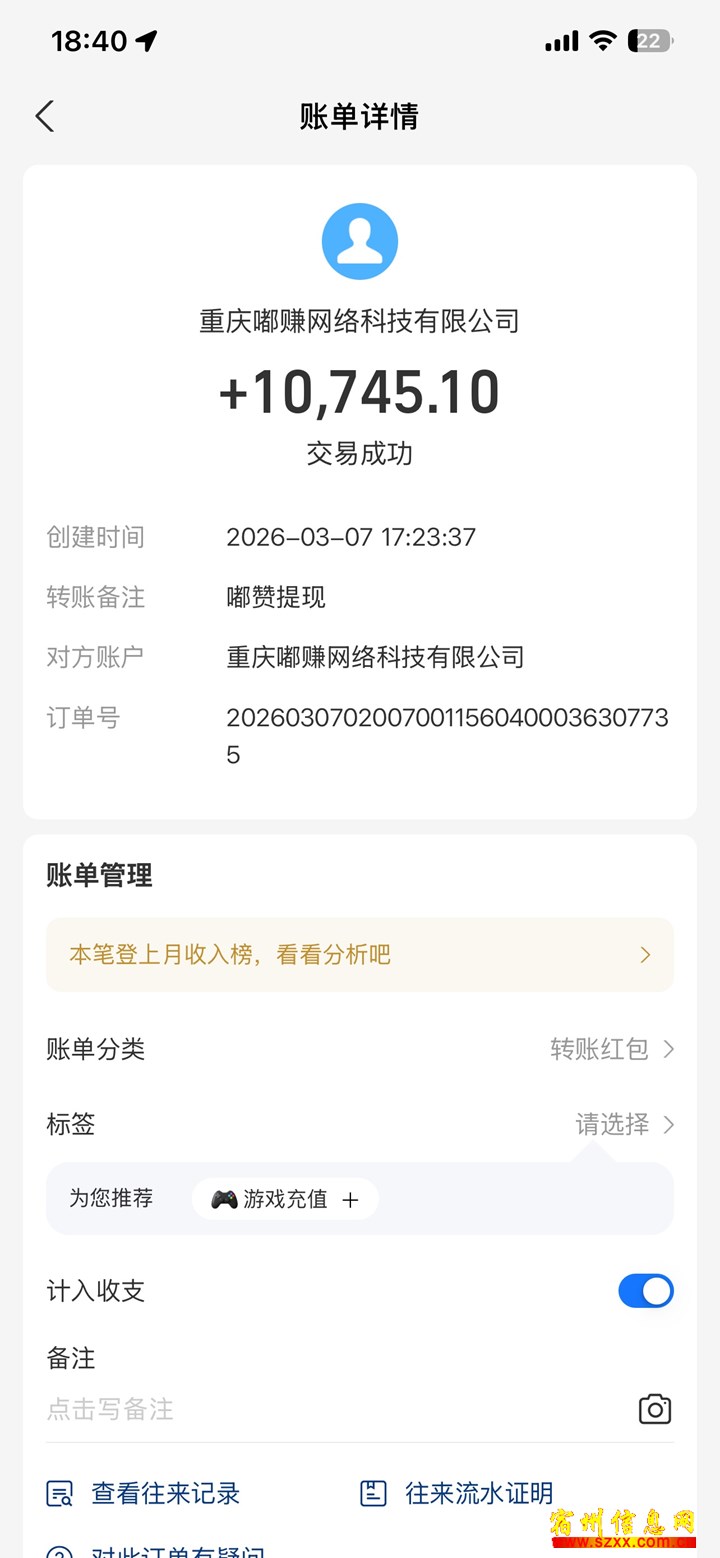The width and height of the screenshot is (720, 1558).
Task: Add the recommended 游戏充值 tag
Action: [285, 1199]
